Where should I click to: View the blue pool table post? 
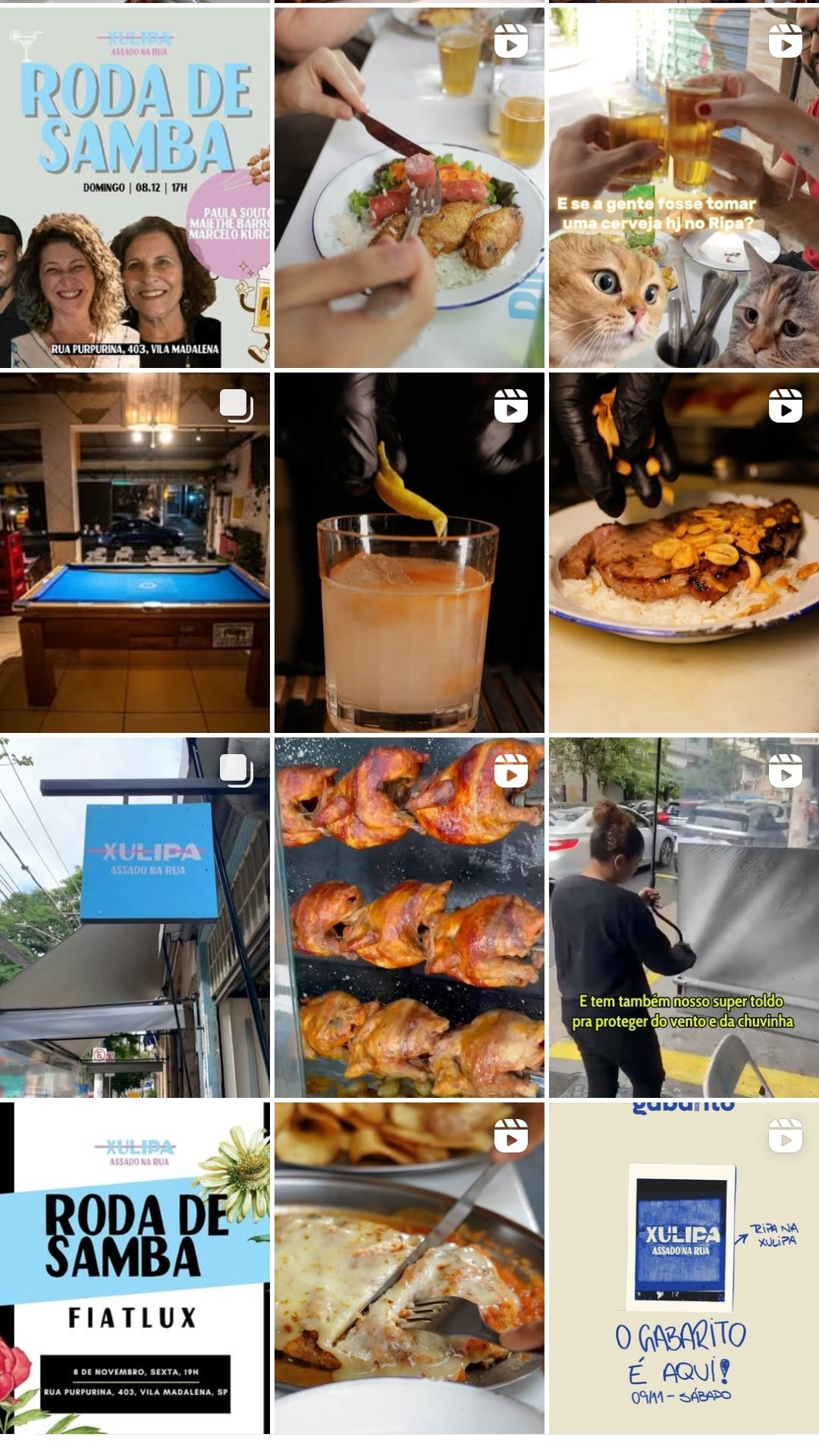[135, 552]
